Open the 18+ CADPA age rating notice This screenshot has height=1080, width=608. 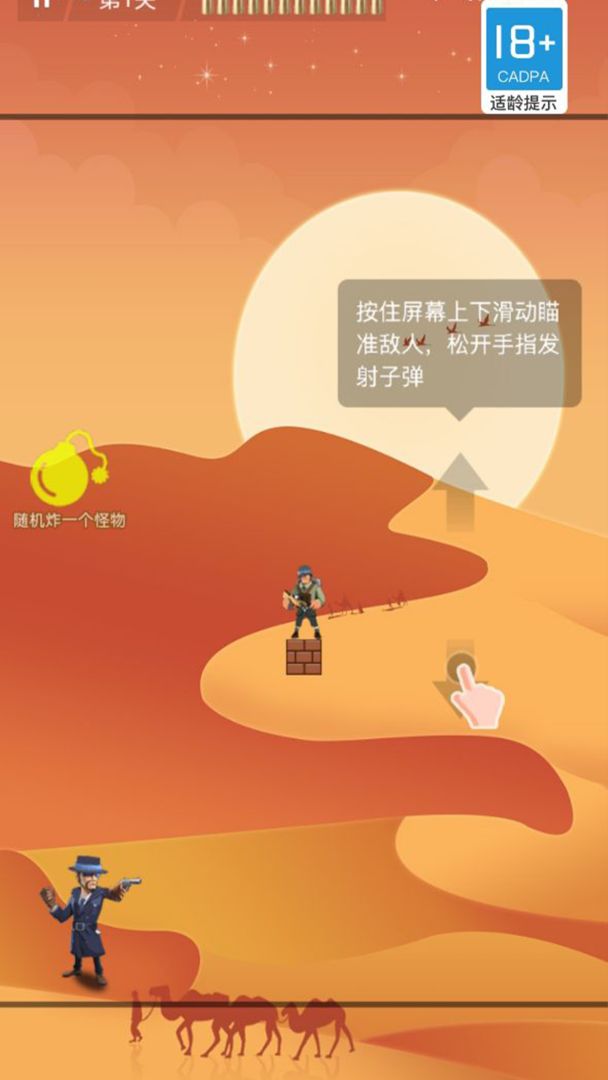(523, 58)
